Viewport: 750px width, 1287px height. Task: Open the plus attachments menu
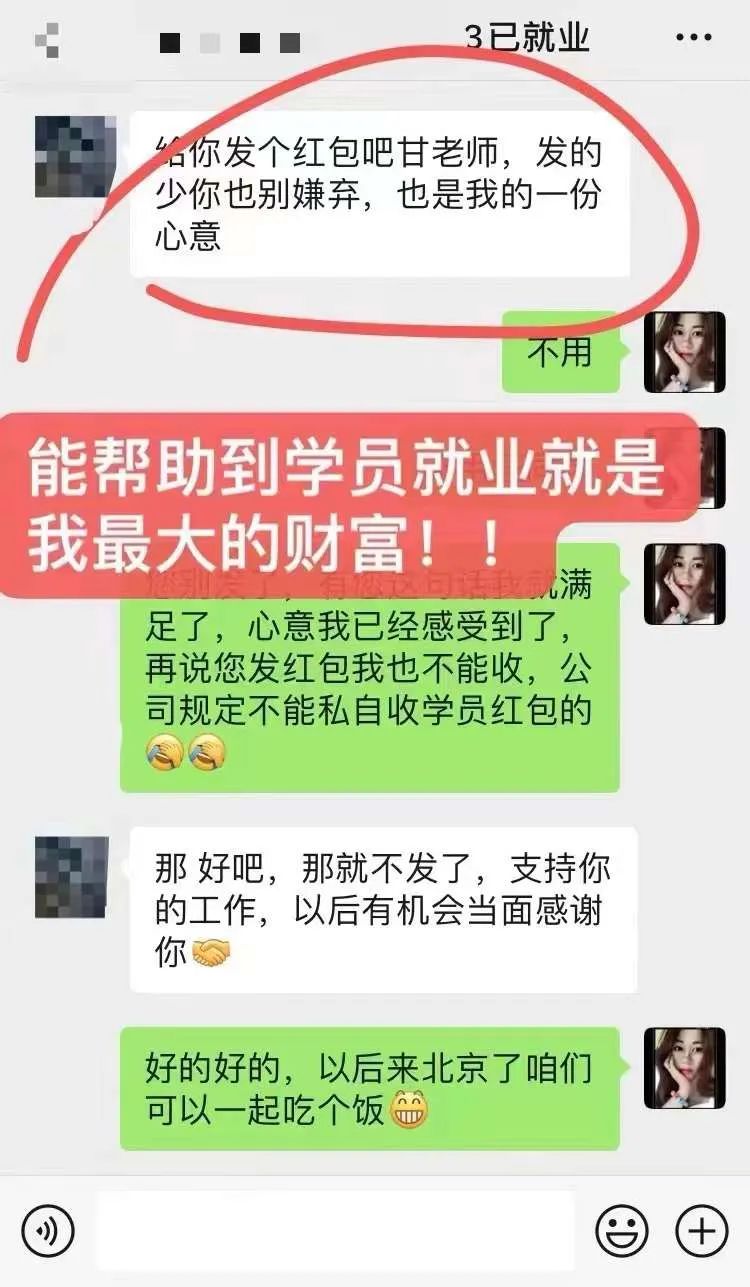702,1230
